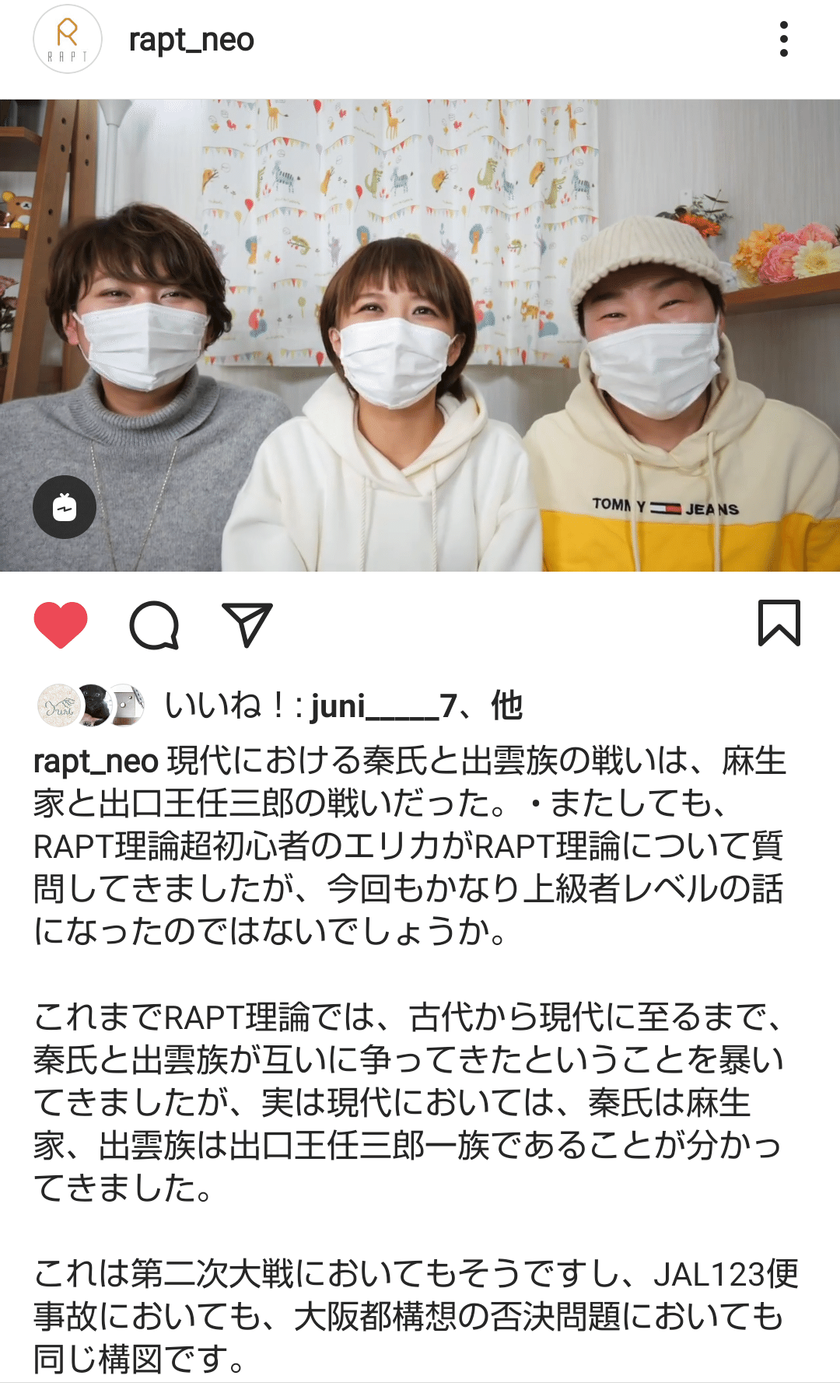The width and height of the screenshot is (840, 1400).
Task: Open the post overflow menu
Action: [783, 39]
